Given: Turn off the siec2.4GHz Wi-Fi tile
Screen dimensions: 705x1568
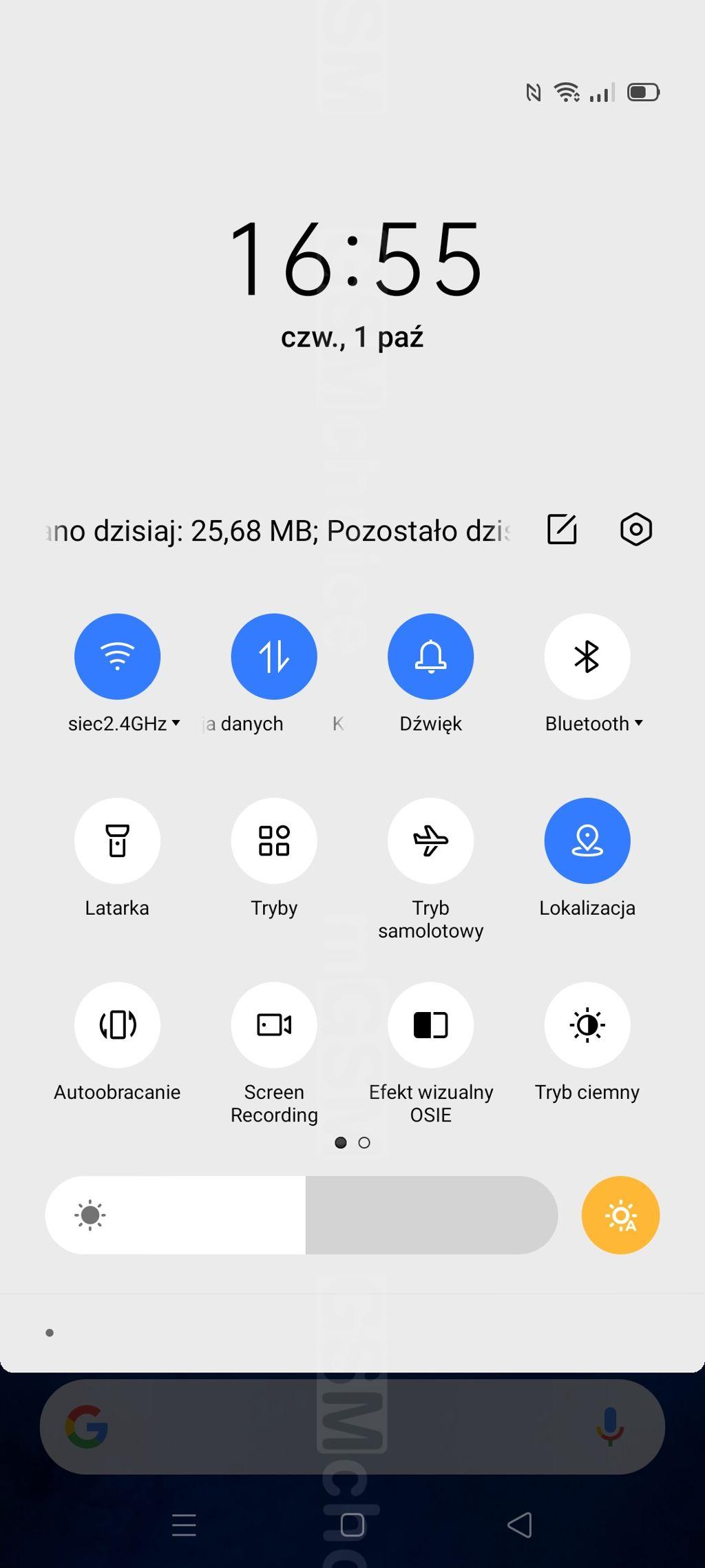Looking at the screenshot, I should click(117, 657).
